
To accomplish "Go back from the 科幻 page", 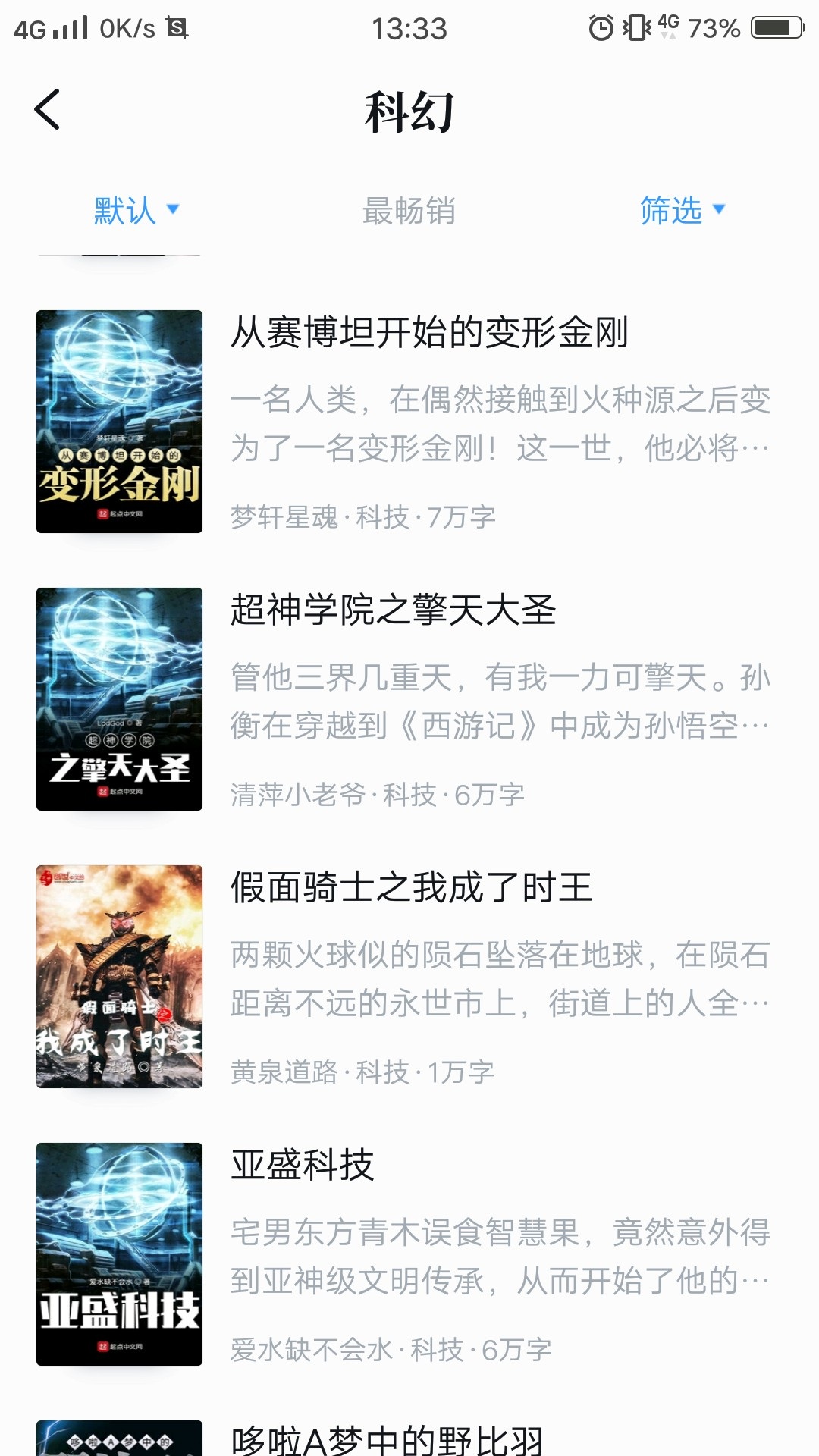I will tap(47, 110).
